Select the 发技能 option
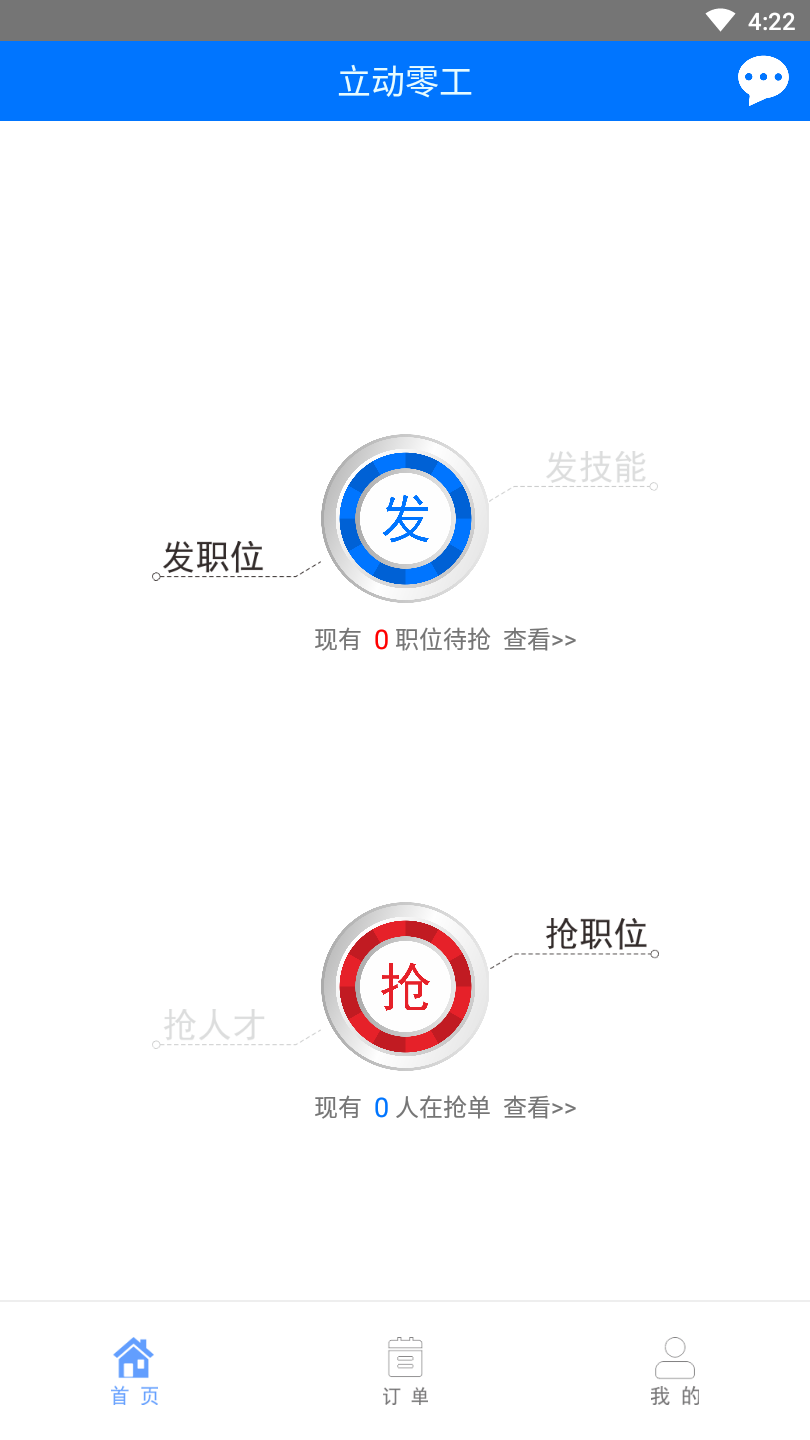 (x=596, y=467)
